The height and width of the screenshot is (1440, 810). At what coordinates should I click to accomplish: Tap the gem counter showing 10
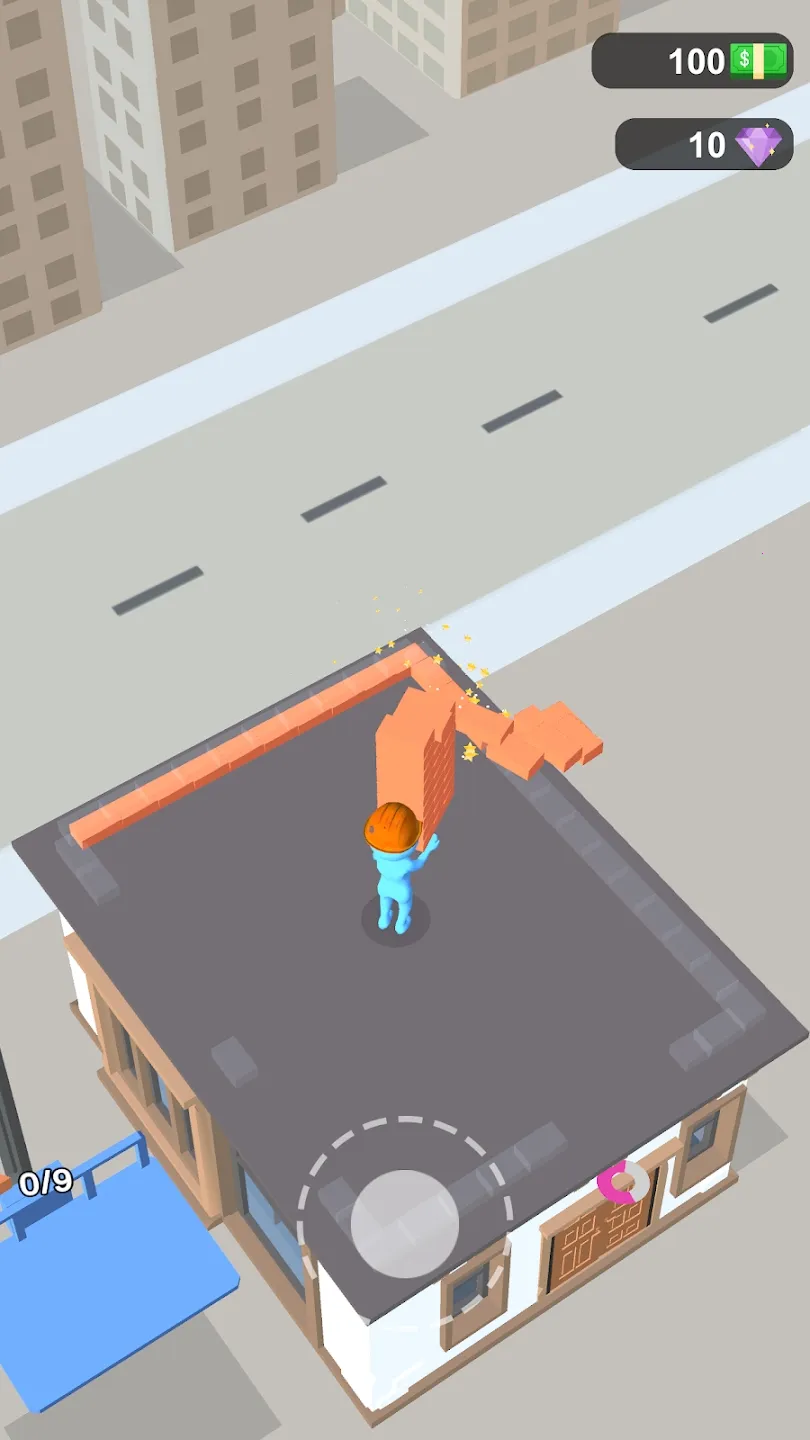click(x=710, y=146)
